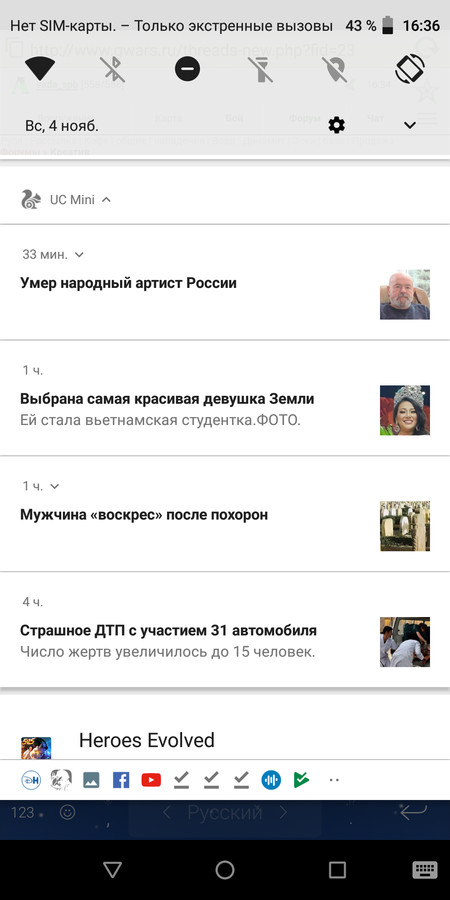The image size is (450, 900).
Task: Open 'Страшное ДТП с участием 31 автомобиля'
Action: [x=225, y=630]
